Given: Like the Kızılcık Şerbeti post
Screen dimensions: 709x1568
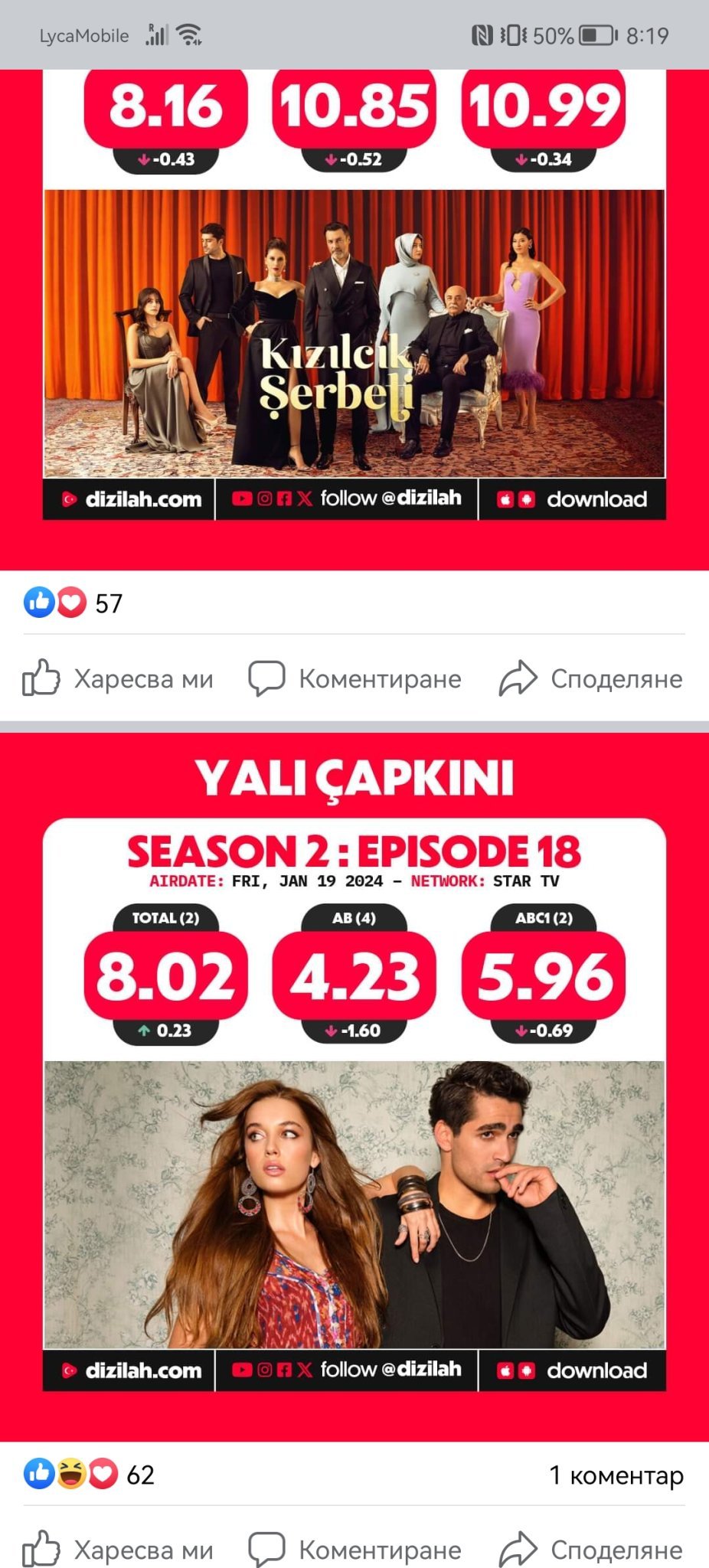Looking at the screenshot, I should (118, 678).
